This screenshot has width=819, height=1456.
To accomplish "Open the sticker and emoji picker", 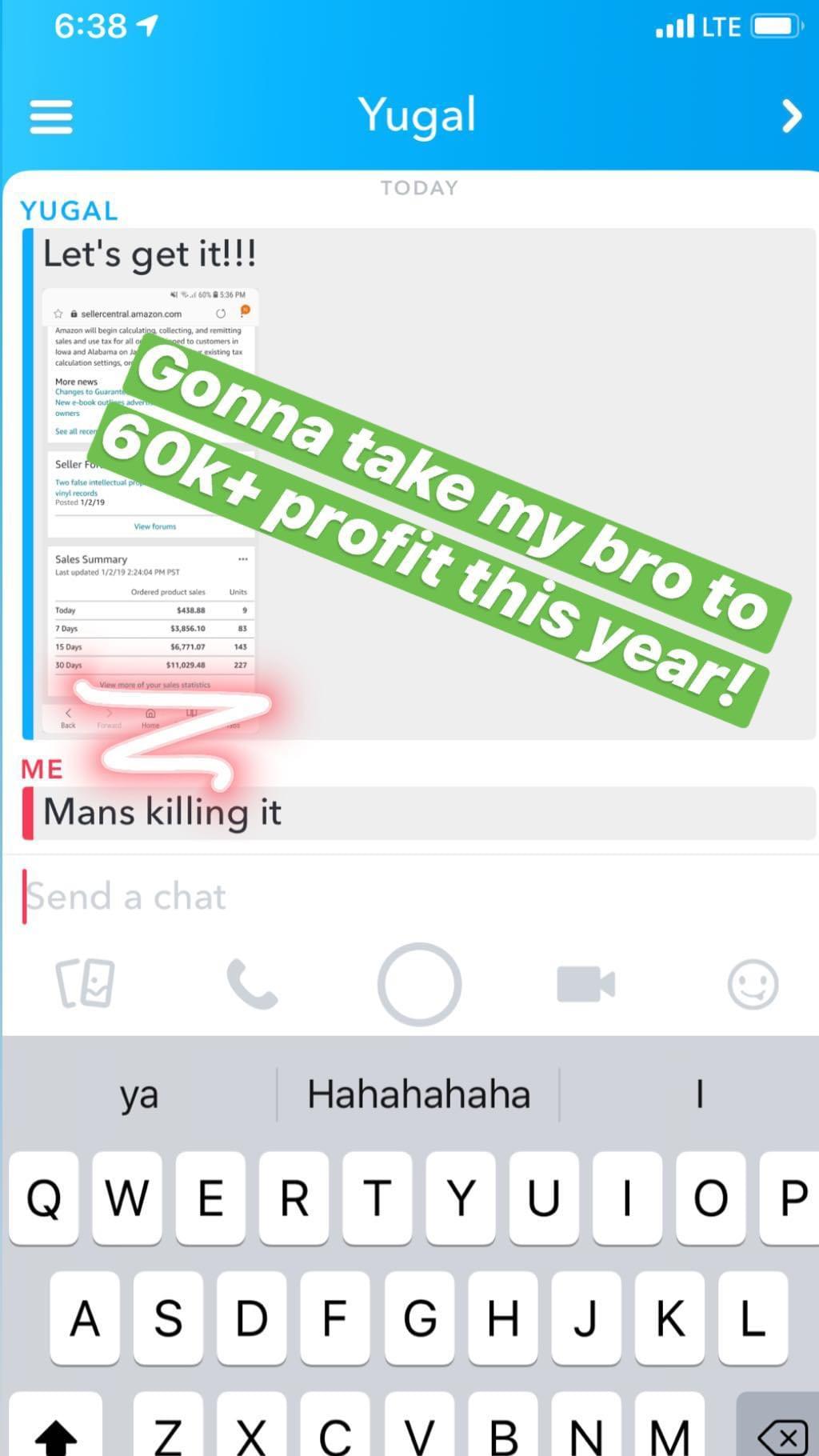I will point(753,984).
